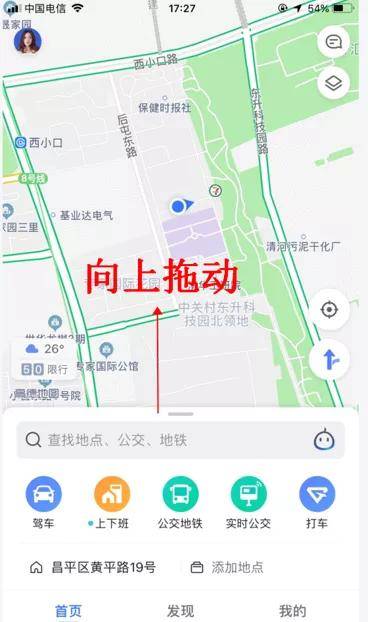368x622 pixels.
Task: Switch to the 首页 tab
Action: 68,611
